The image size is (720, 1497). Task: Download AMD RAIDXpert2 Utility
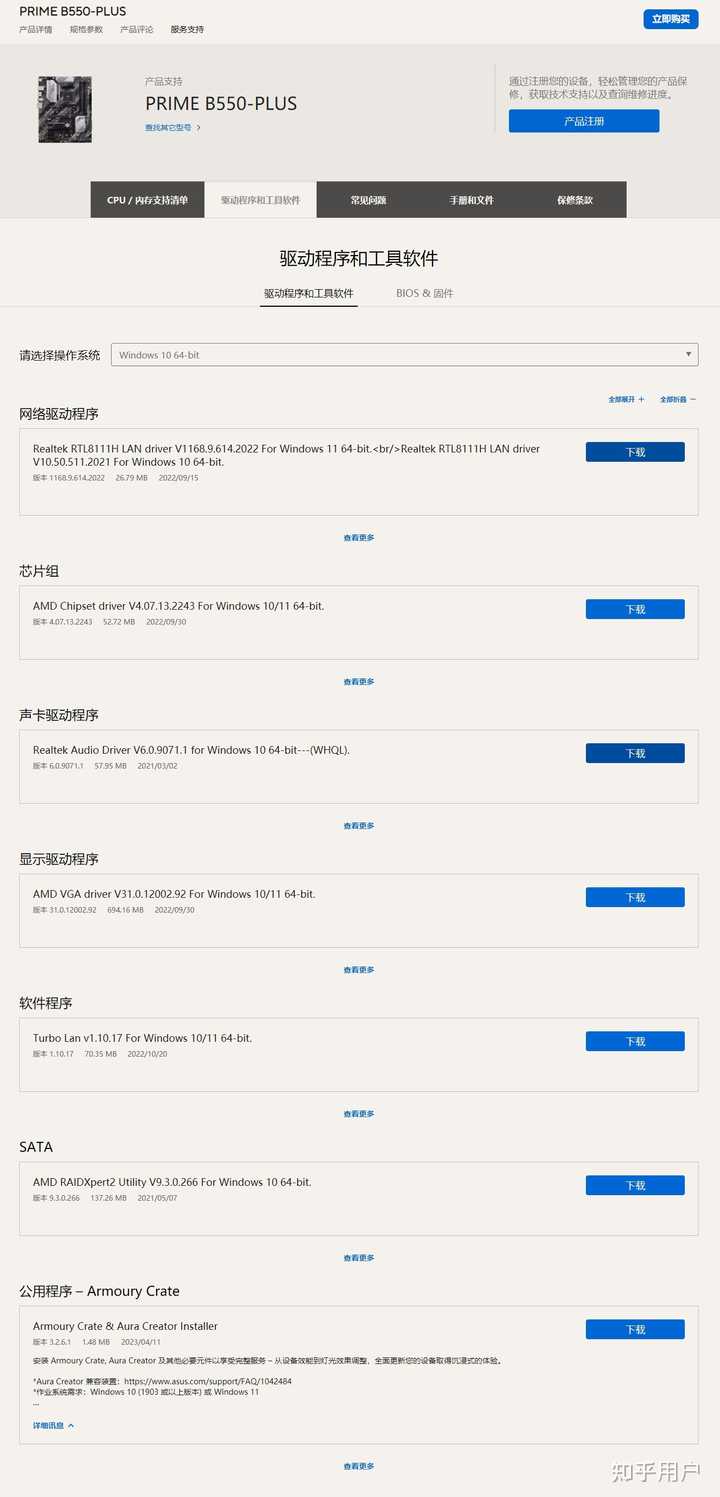click(635, 1185)
